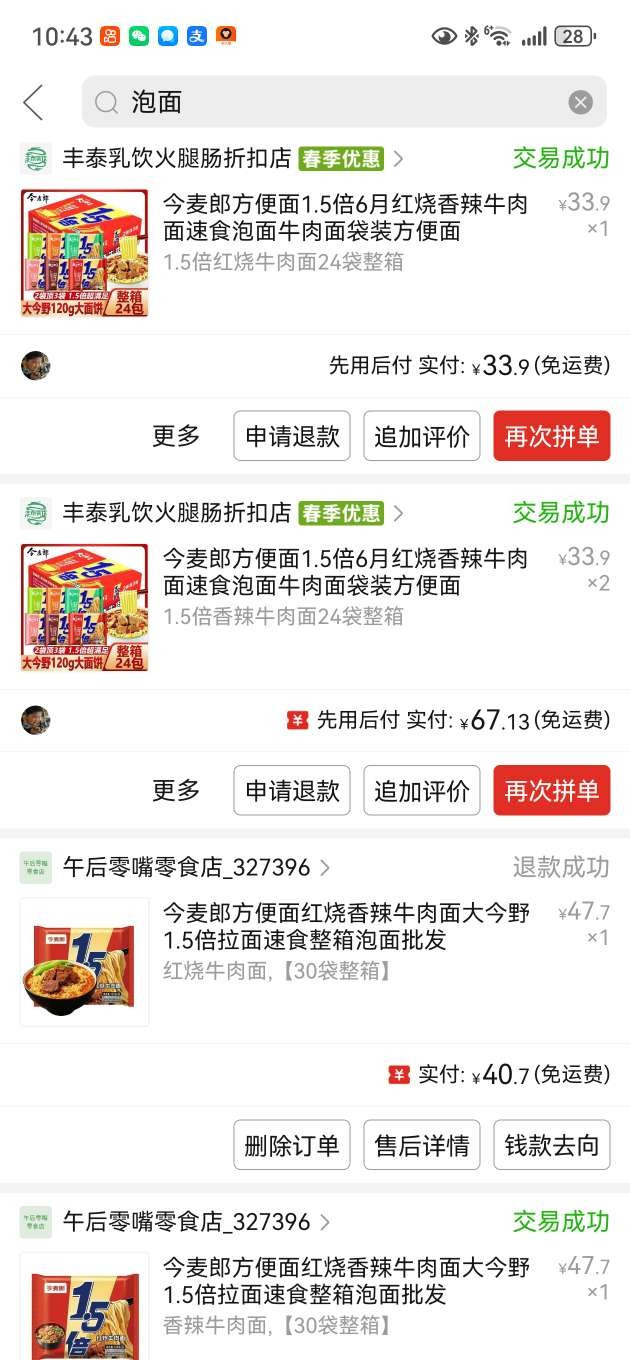Hit 再次拼单 on the ¥33.9 order
Image resolution: width=630 pixels, height=1360 pixels.
tap(551, 436)
